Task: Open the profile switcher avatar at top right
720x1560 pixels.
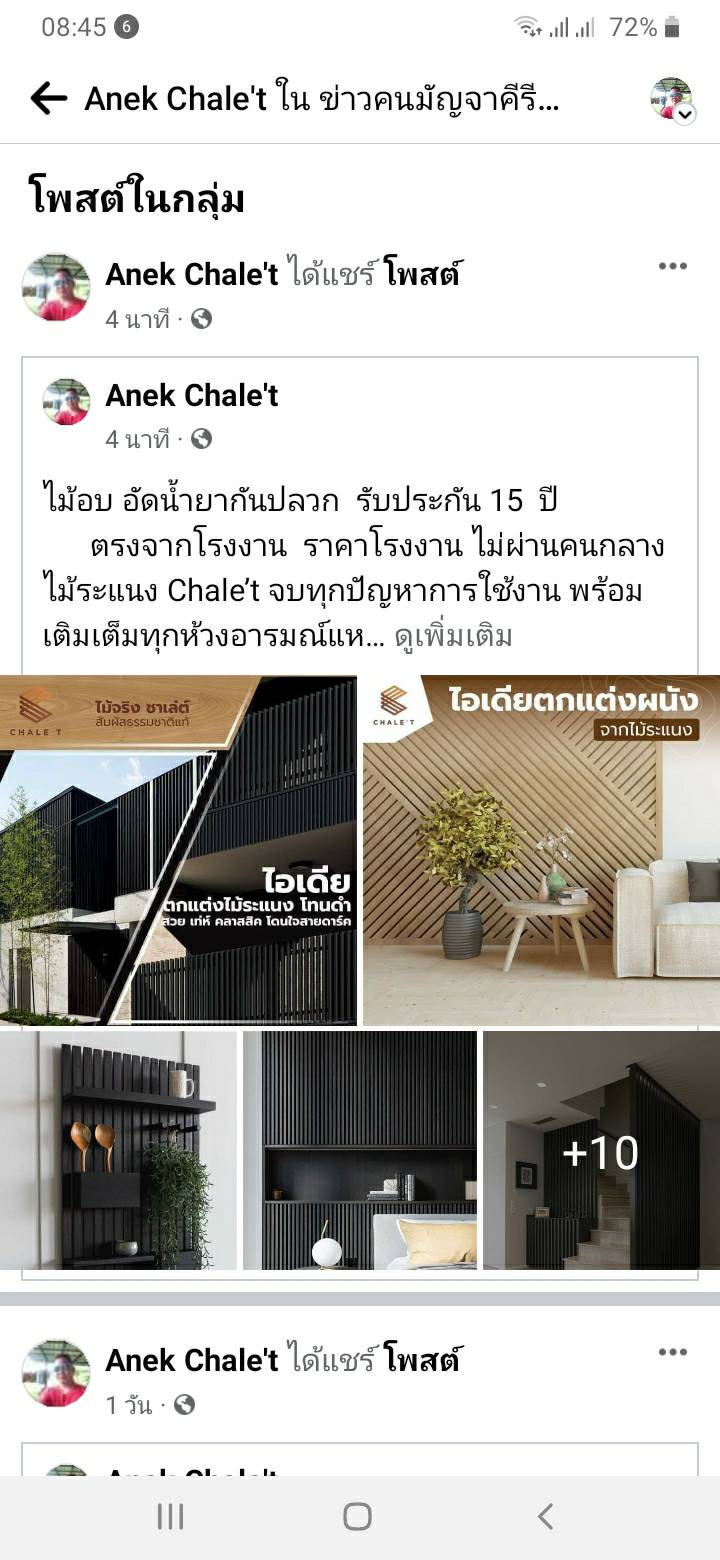Action: pyautogui.click(x=670, y=98)
